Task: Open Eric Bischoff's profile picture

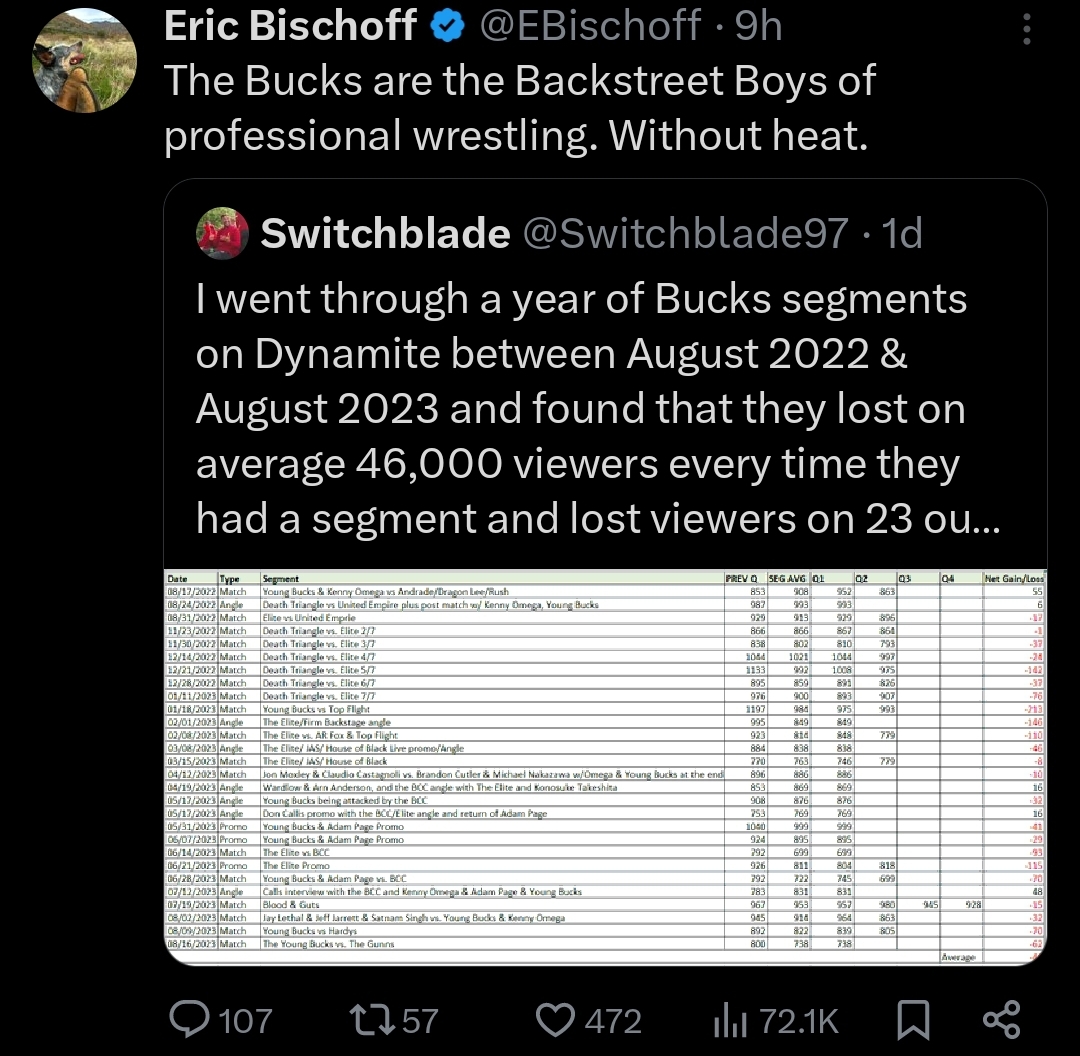Action: (x=84, y=61)
